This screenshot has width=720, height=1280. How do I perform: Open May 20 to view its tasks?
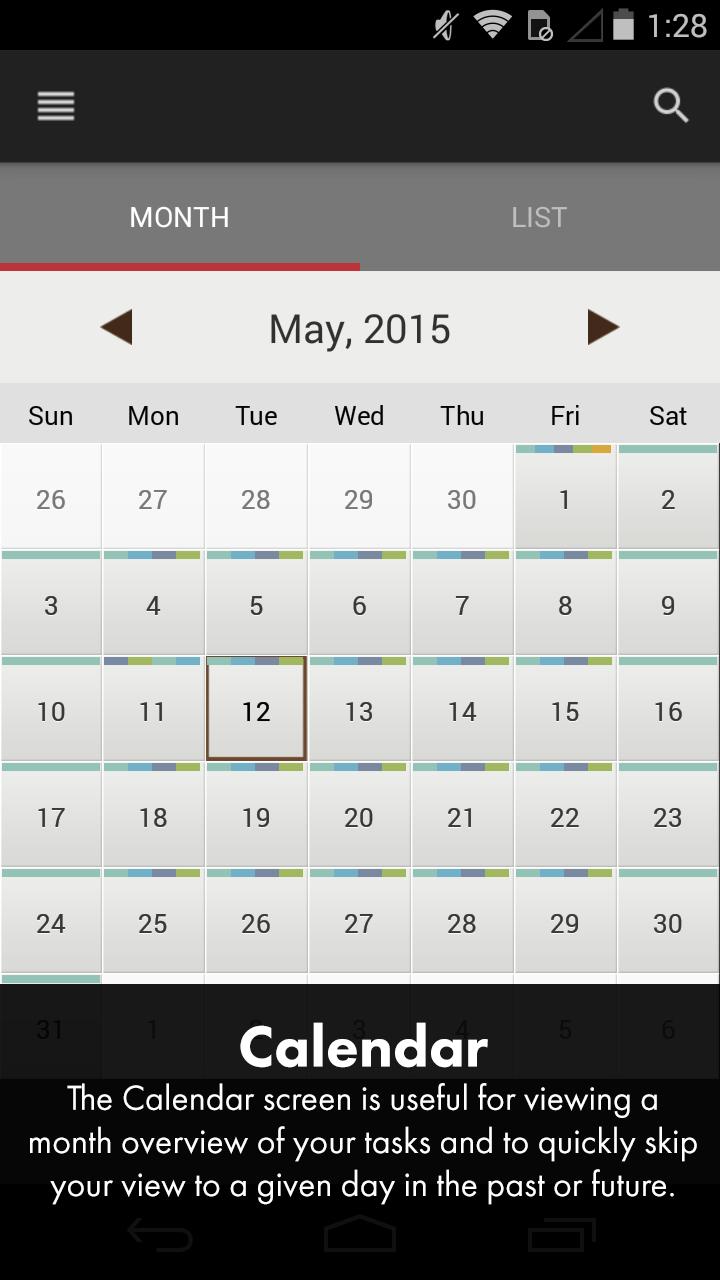pos(359,818)
